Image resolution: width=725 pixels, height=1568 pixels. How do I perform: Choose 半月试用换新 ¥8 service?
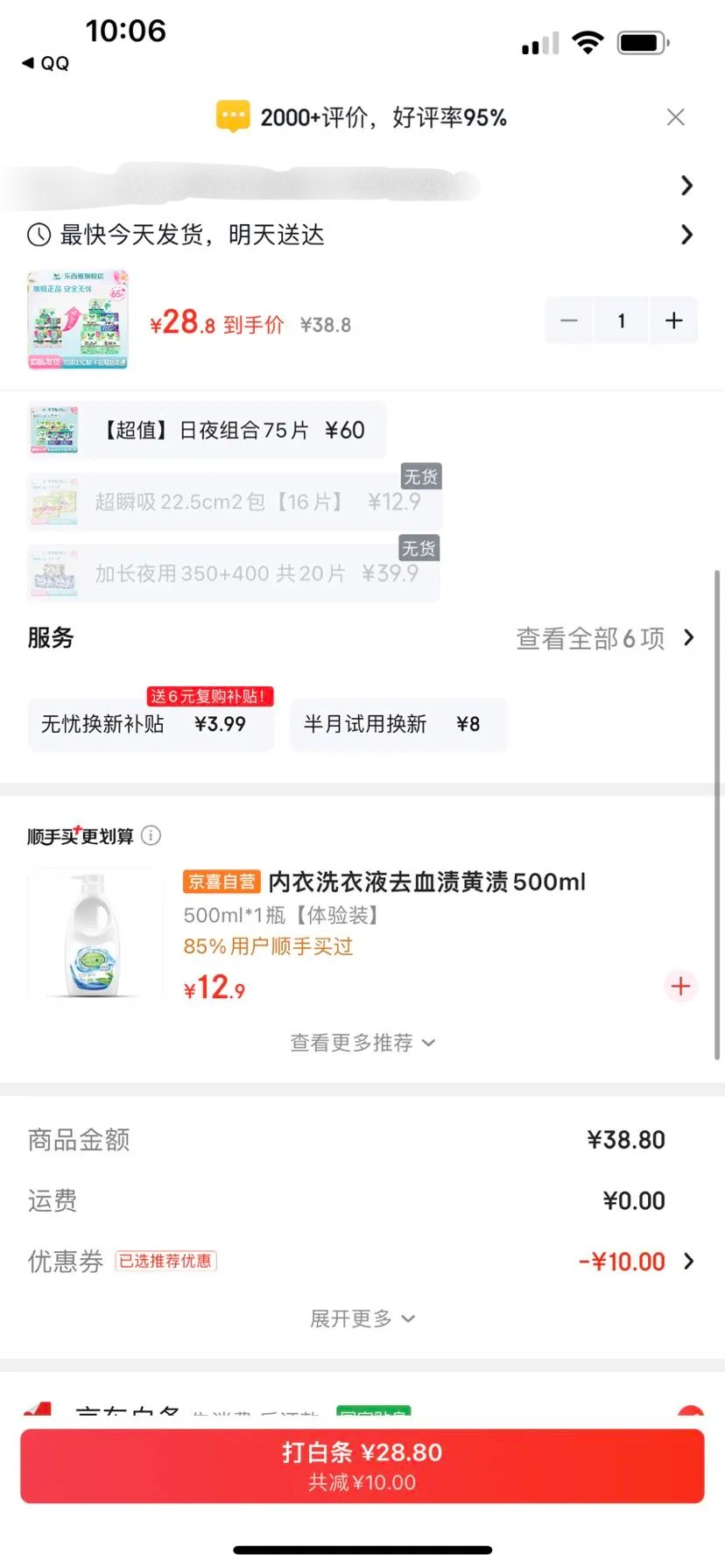click(x=398, y=724)
